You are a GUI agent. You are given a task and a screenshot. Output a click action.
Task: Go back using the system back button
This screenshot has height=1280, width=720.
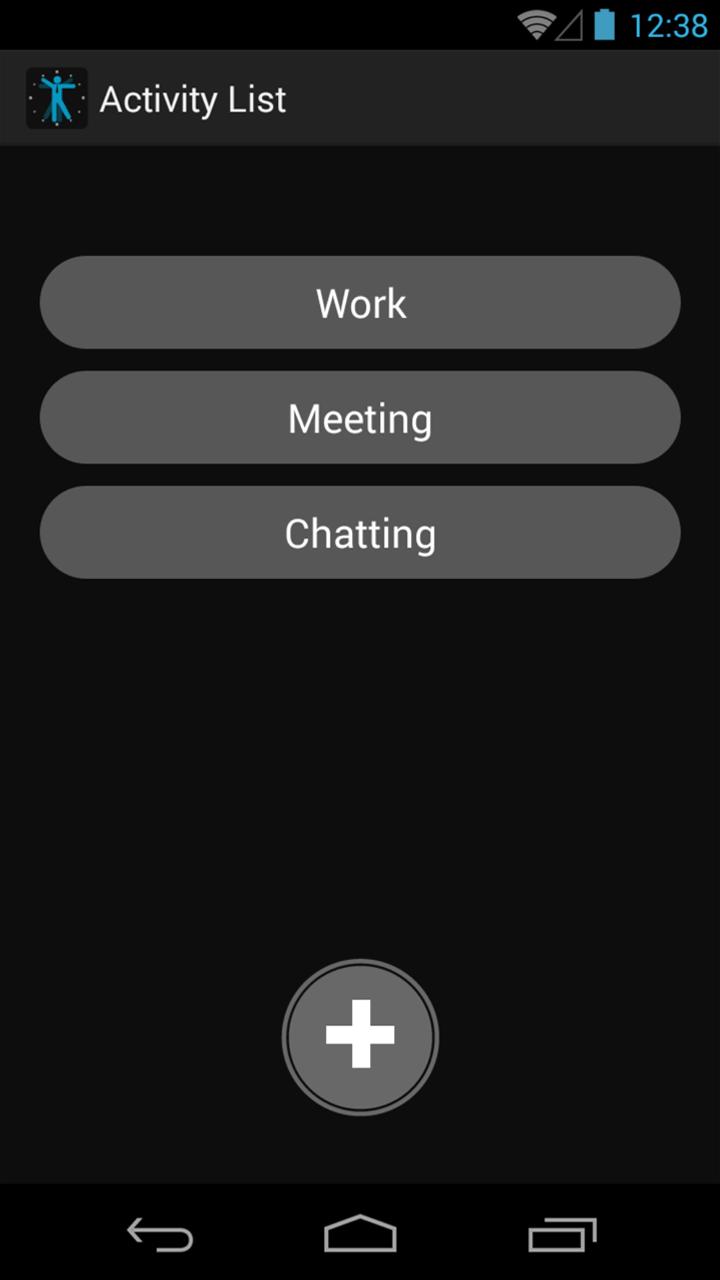160,1234
